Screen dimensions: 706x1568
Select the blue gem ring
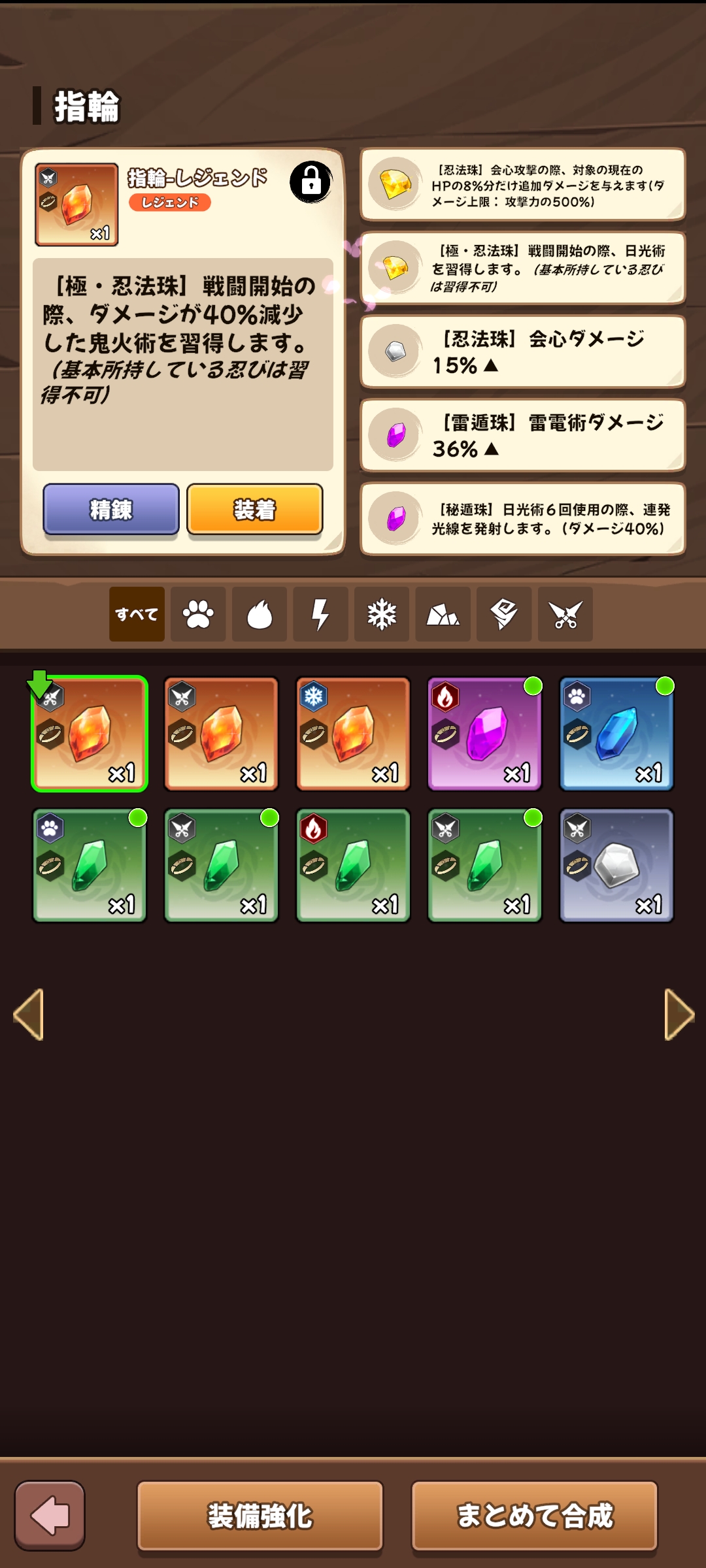[616, 734]
